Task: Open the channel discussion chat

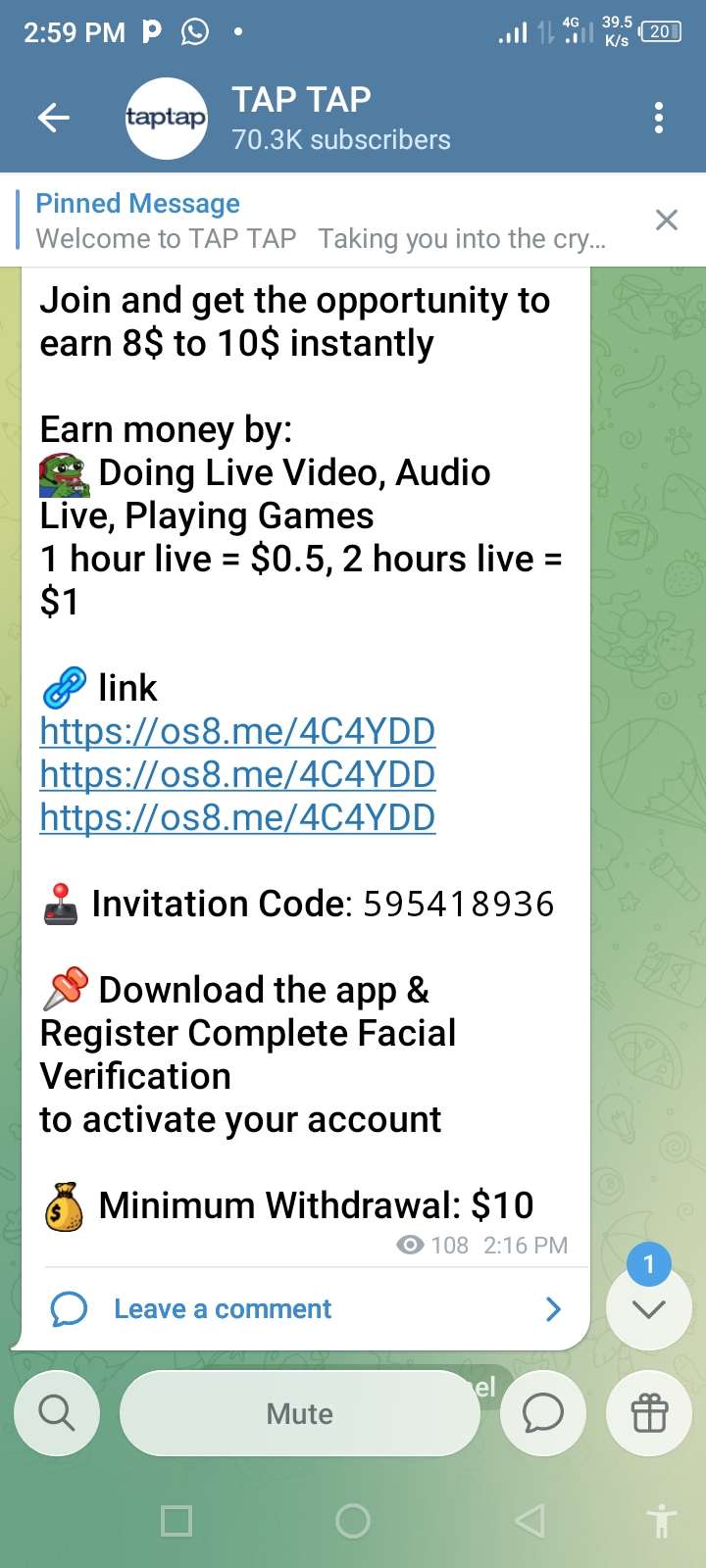Action: pos(542,1413)
